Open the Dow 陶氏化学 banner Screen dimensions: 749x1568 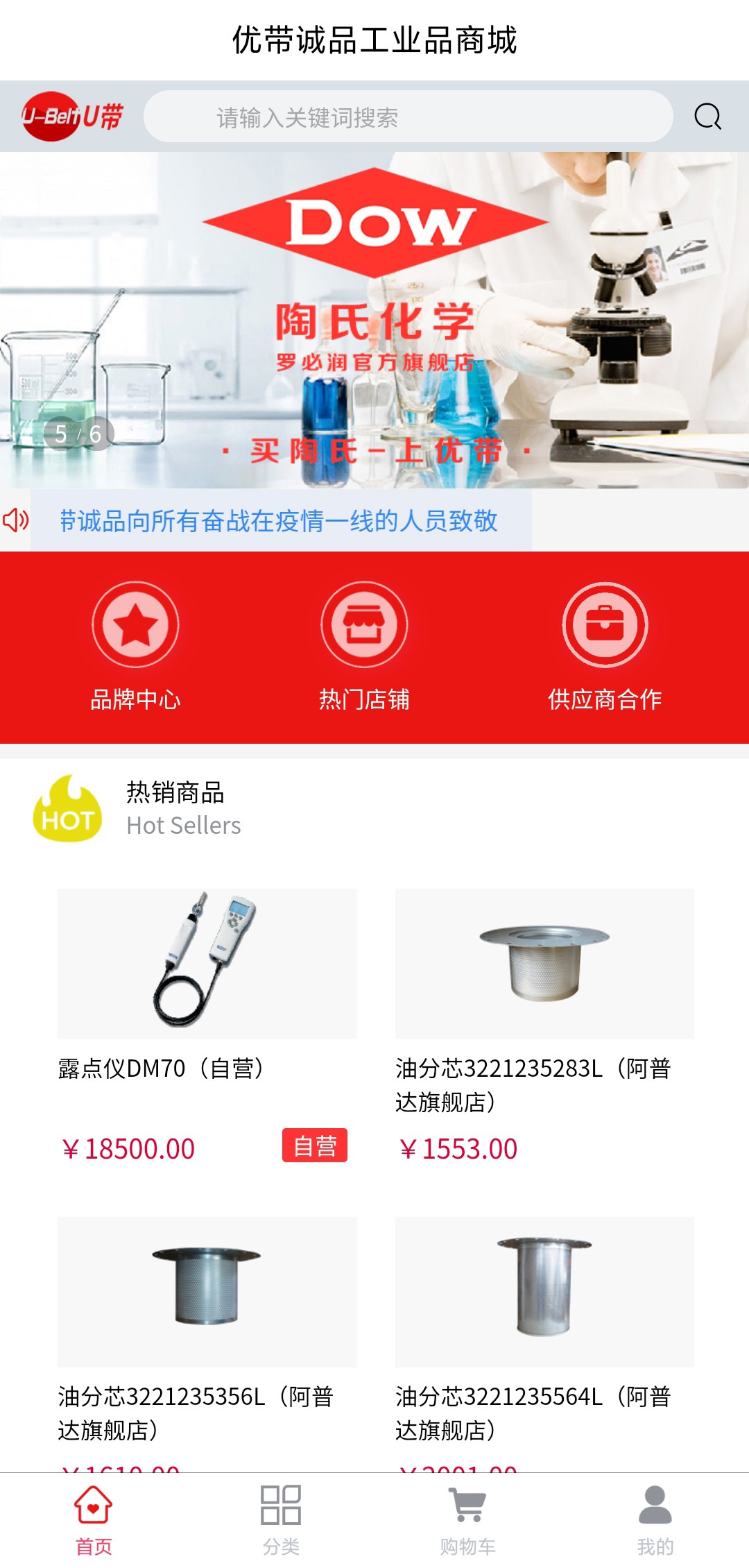(x=374, y=319)
